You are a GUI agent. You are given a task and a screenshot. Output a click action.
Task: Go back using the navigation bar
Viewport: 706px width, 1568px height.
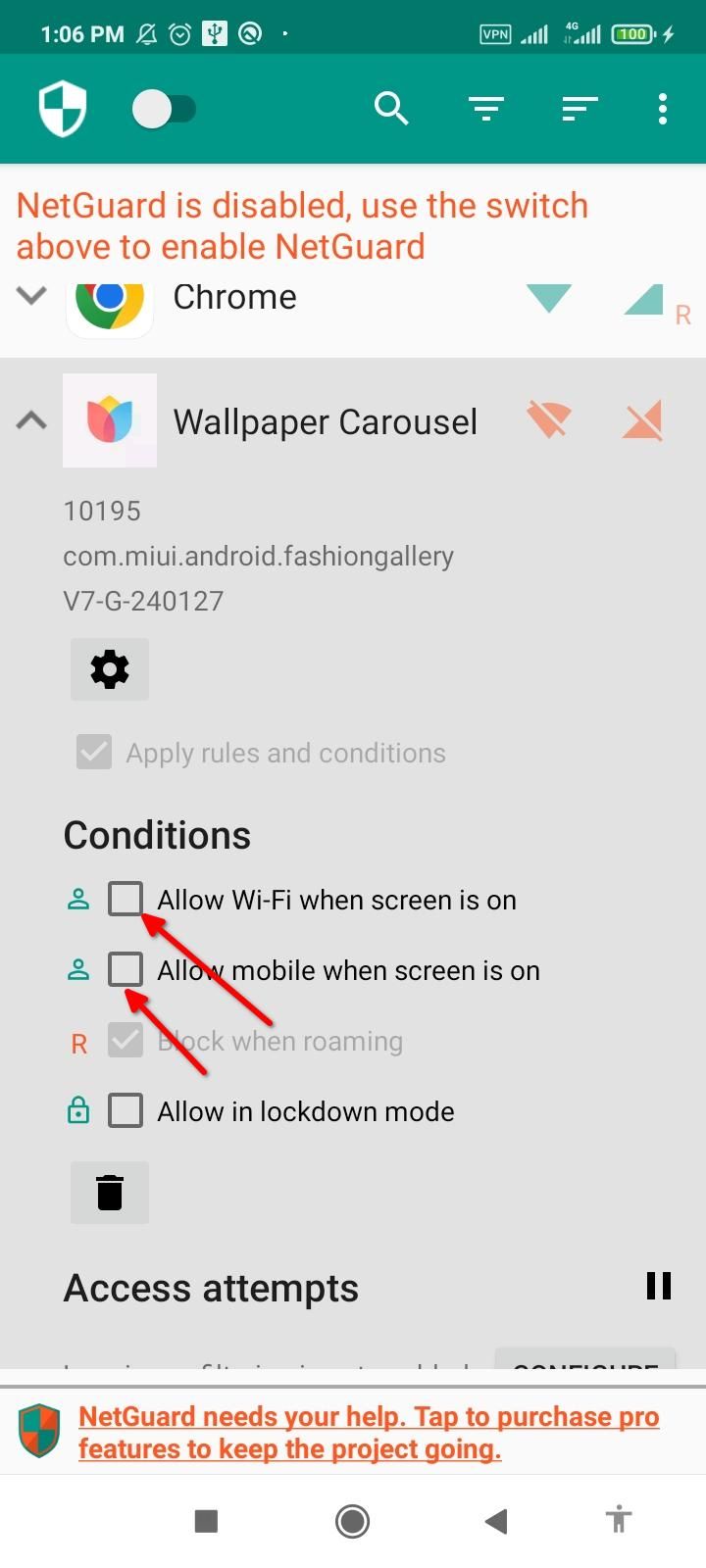tap(496, 1521)
